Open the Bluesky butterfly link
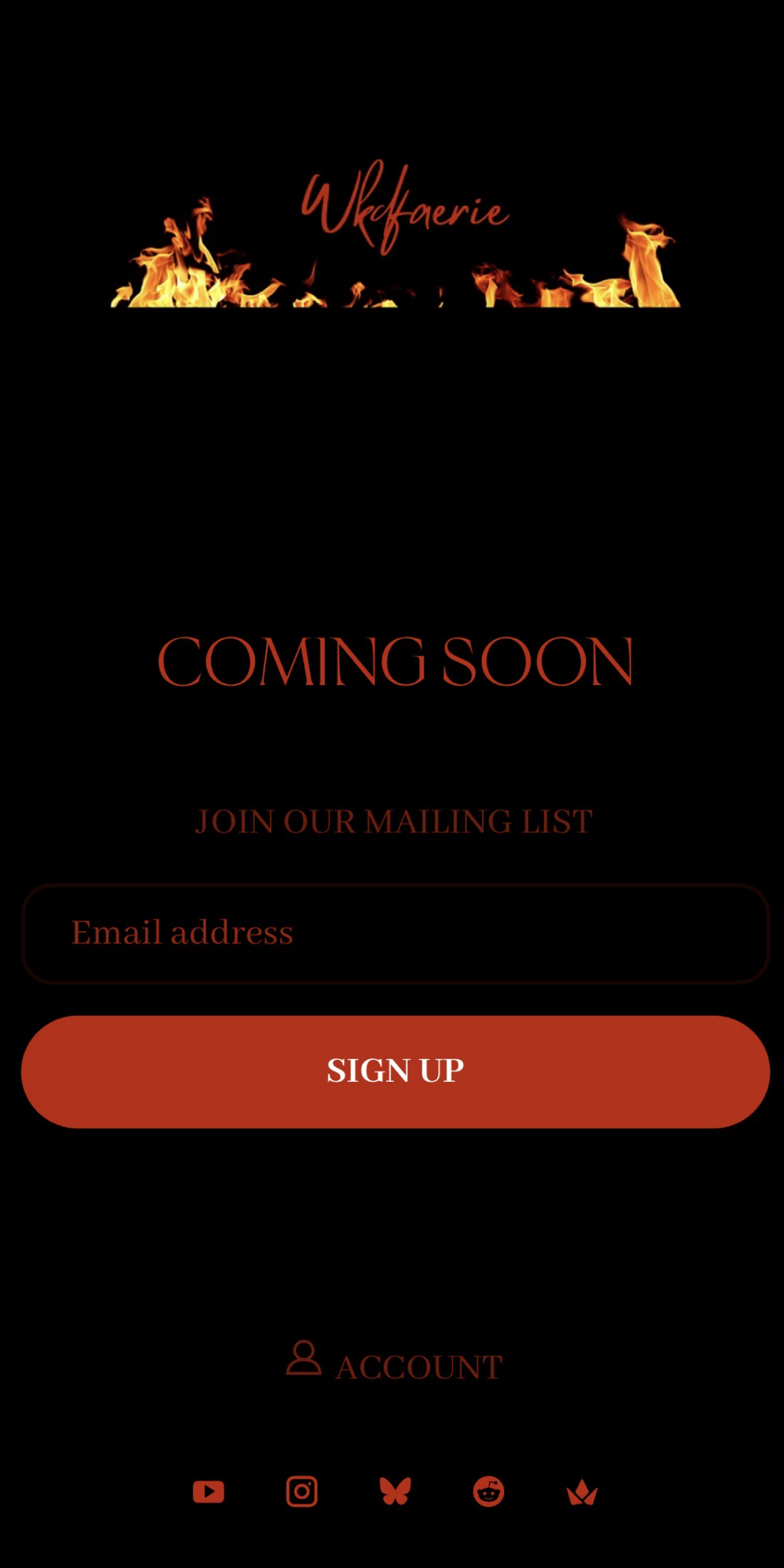The height and width of the screenshot is (1568, 784). pyautogui.click(x=395, y=1491)
